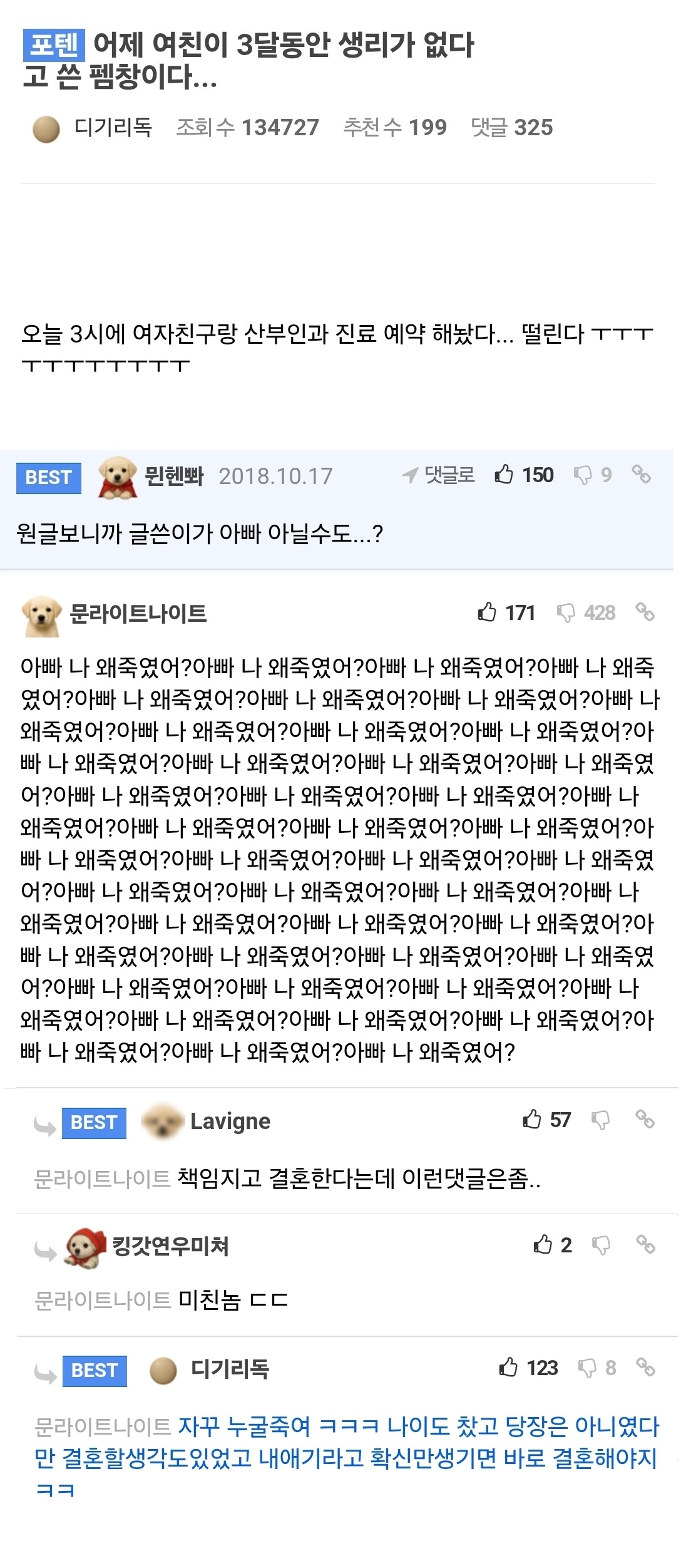Copy link of Lavigne's reply
The height and width of the screenshot is (1568, 686).
(645, 1119)
